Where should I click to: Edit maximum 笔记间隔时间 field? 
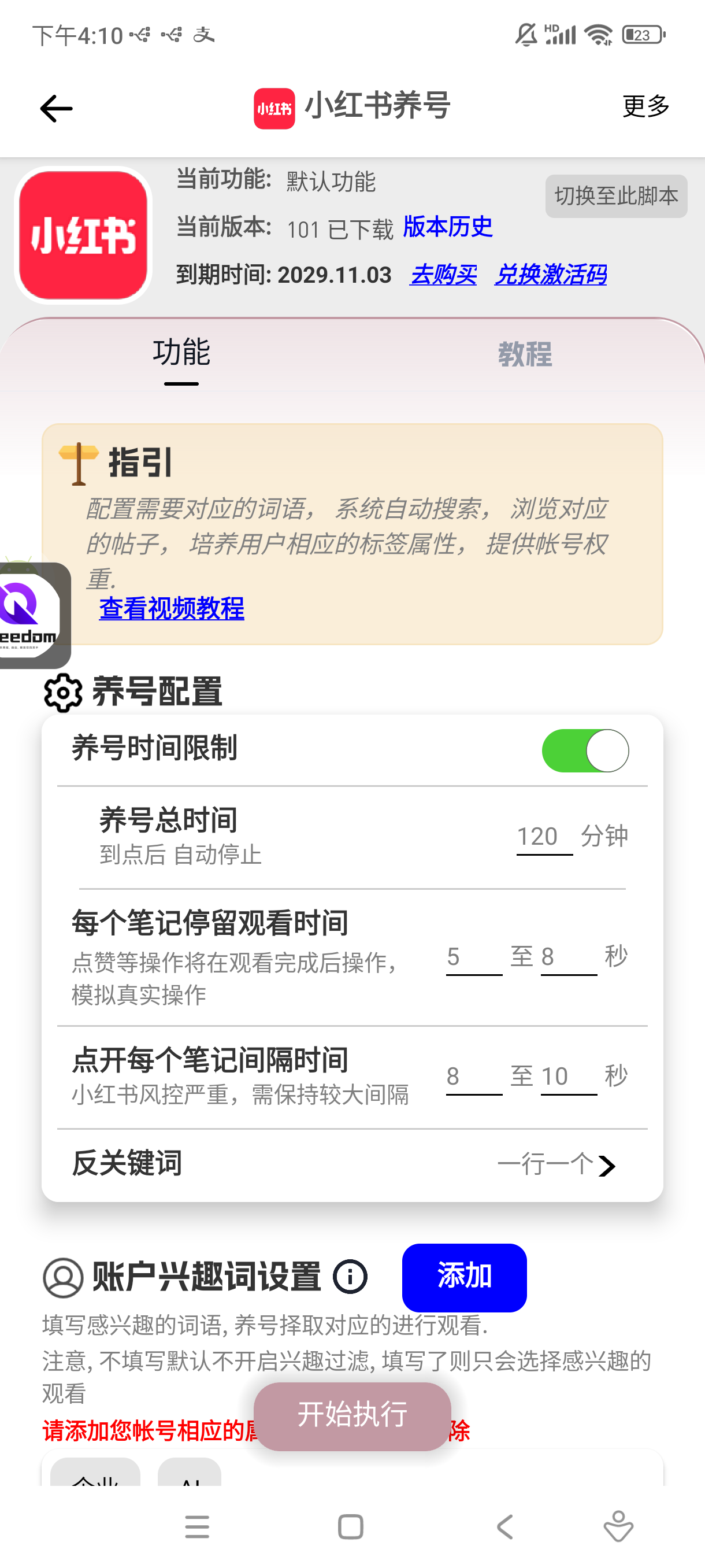(567, 1077)
